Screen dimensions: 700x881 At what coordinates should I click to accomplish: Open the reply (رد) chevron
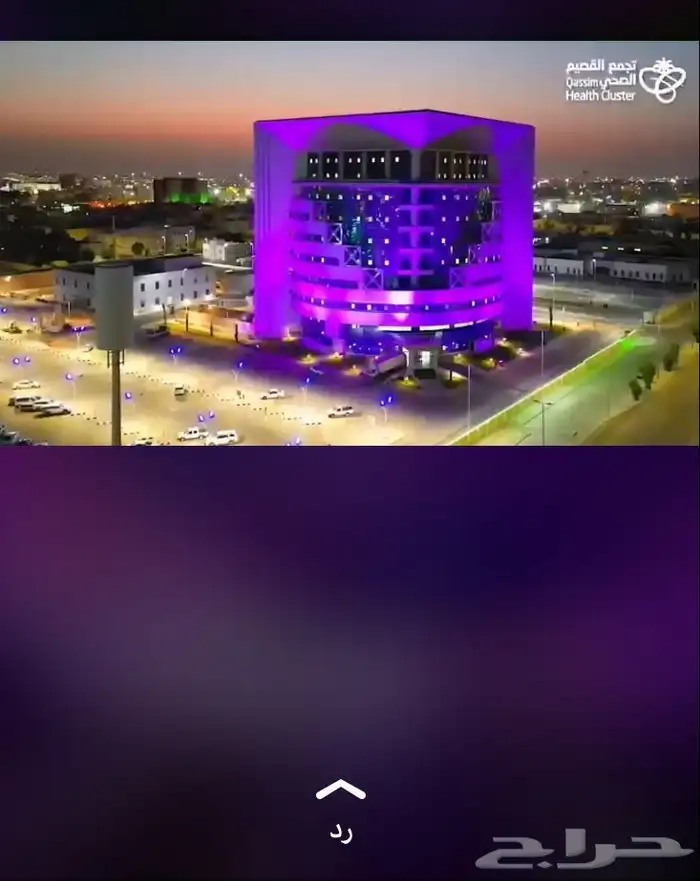click(x=340, y=791)
